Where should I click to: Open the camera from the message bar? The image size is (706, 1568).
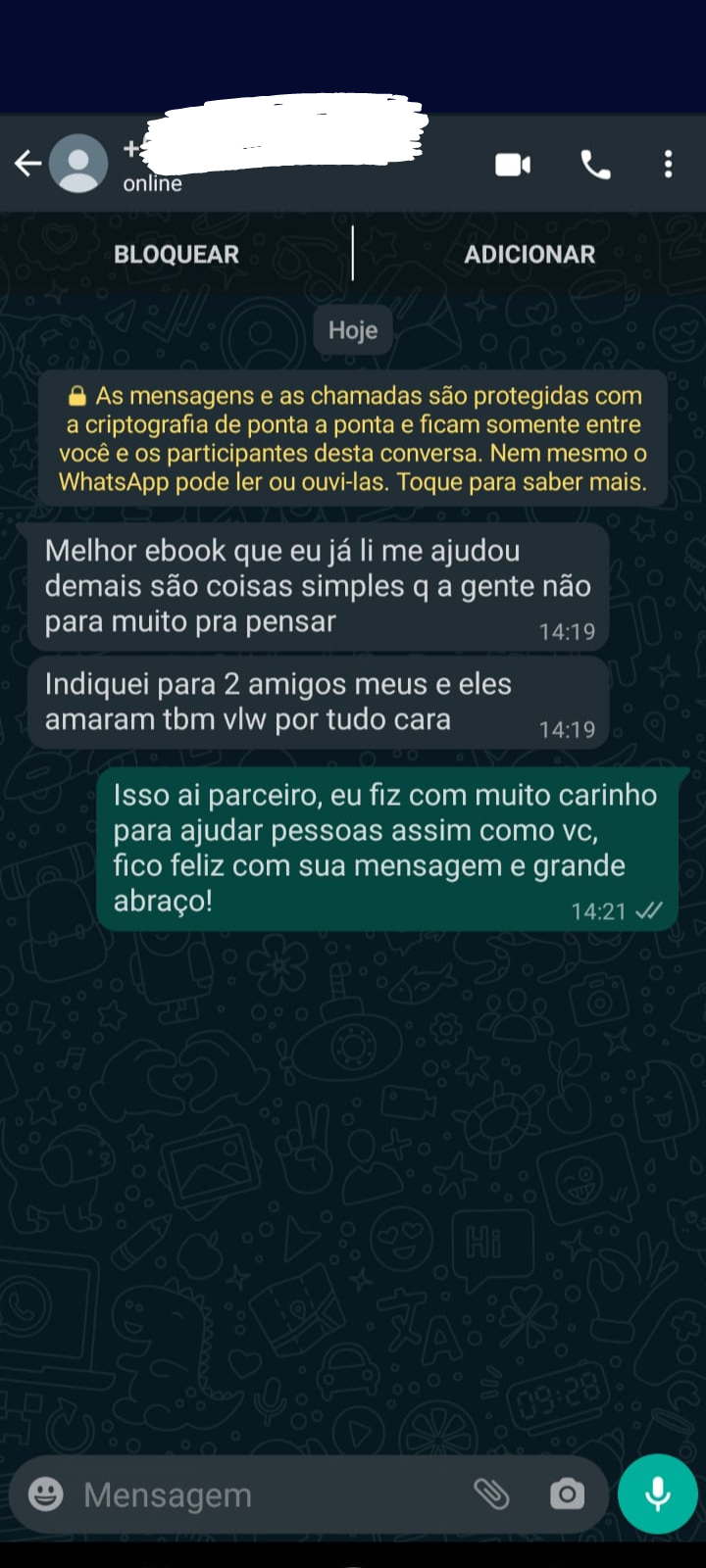567,1494
